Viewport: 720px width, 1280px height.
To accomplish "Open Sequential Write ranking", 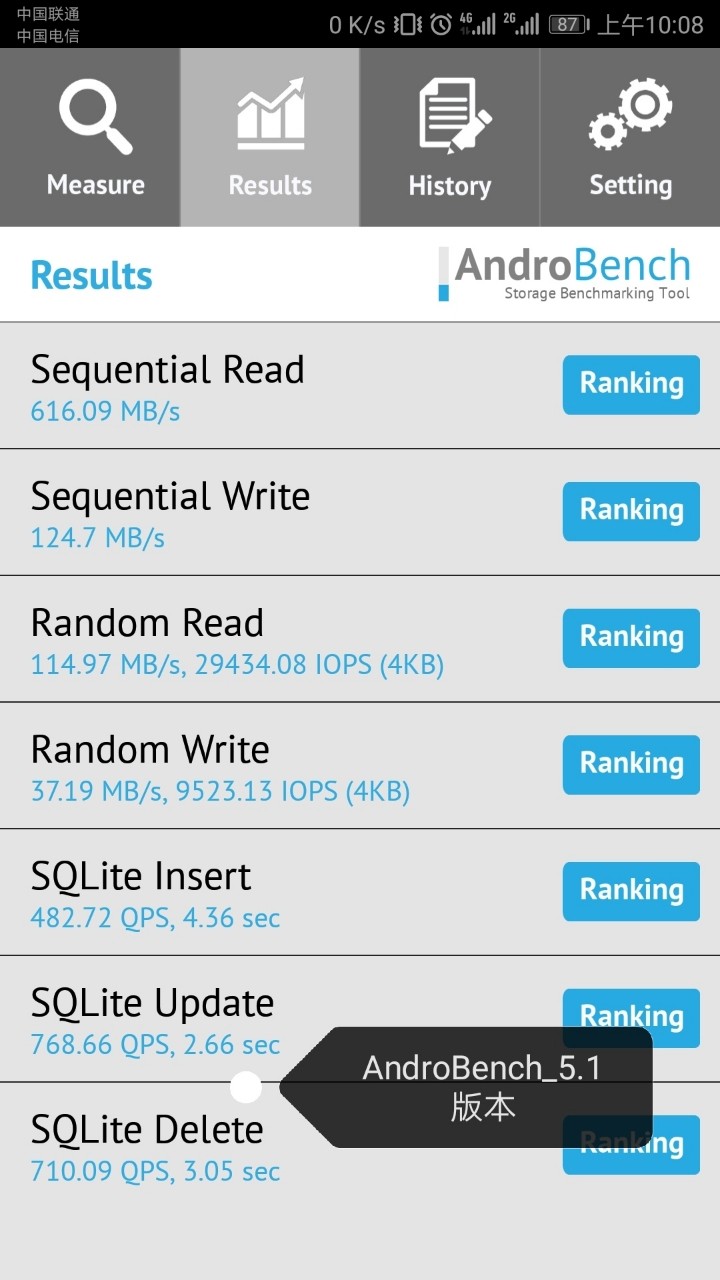I will tap(631, 511).
